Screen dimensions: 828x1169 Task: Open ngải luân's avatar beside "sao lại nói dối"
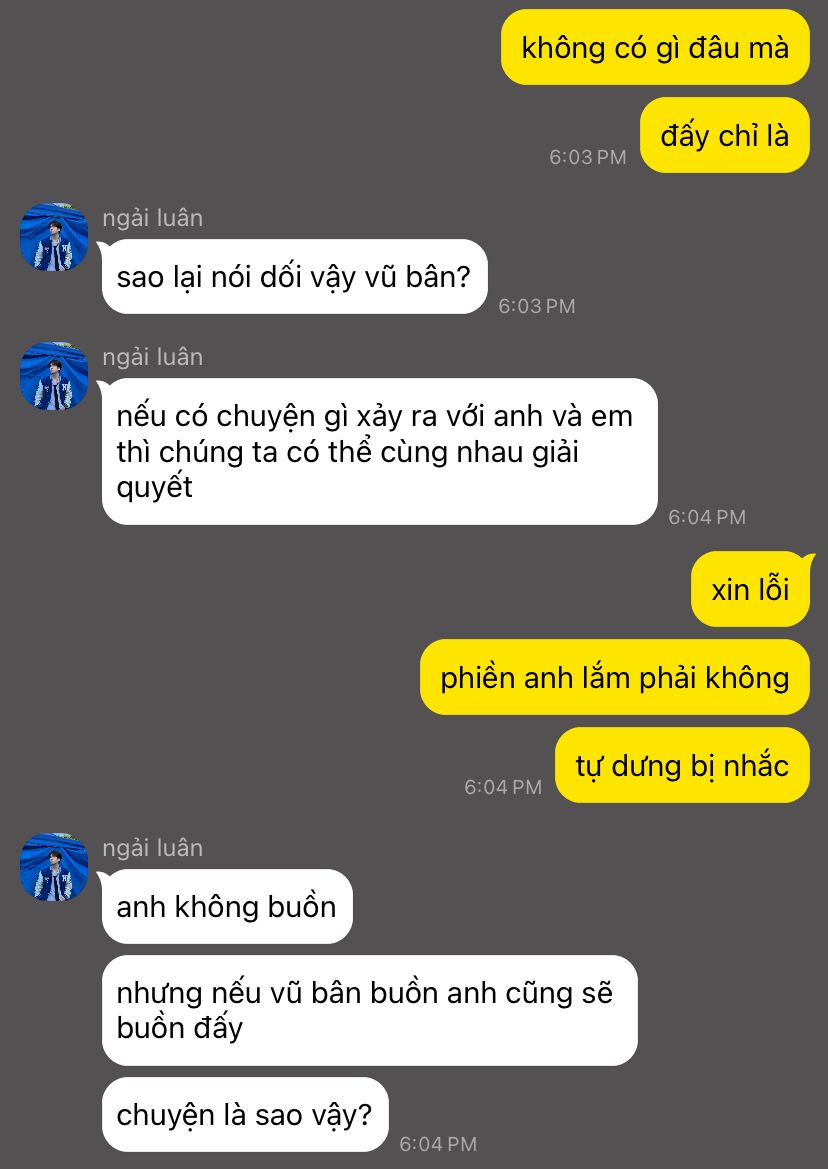point(54,237)
